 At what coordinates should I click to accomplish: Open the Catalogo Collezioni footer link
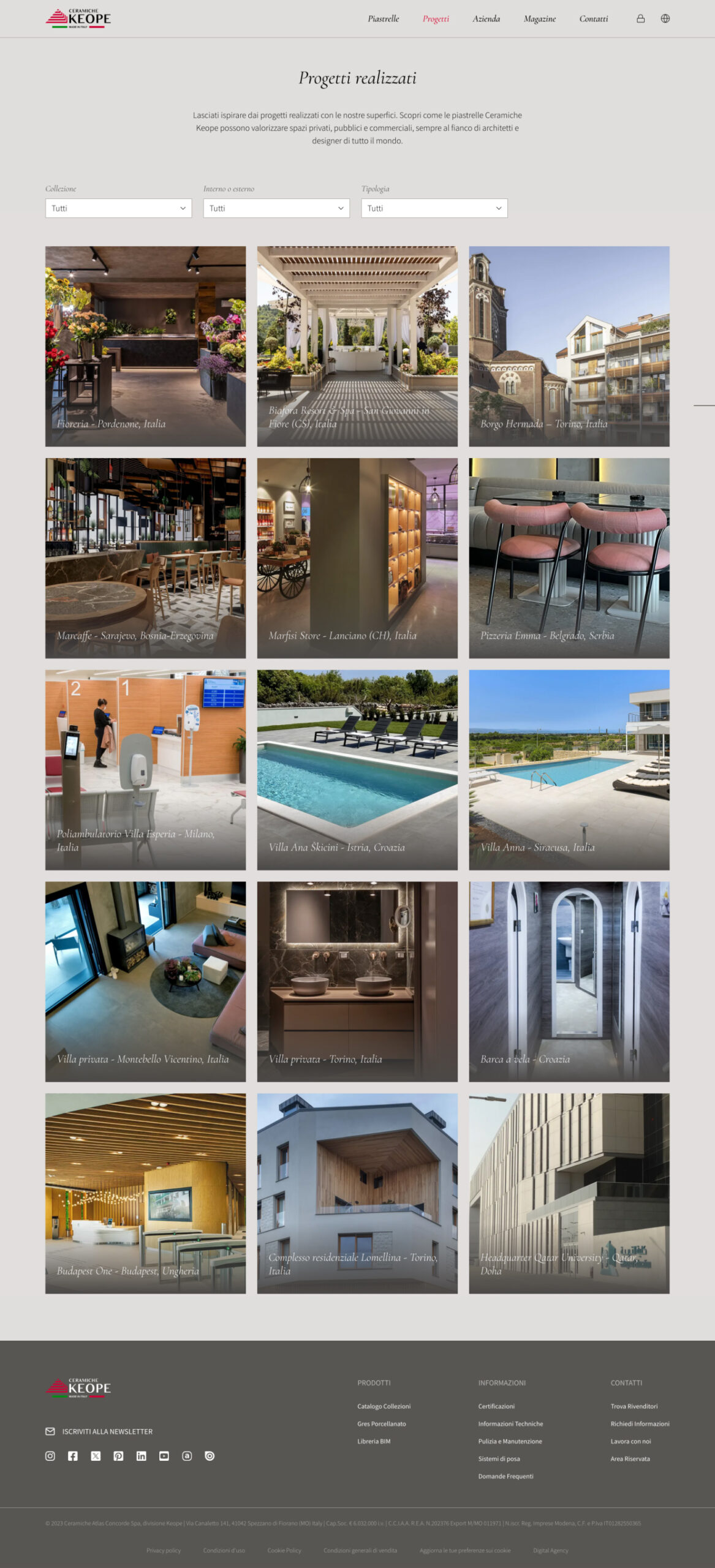pyautogui.click(x=384, y=1406)
